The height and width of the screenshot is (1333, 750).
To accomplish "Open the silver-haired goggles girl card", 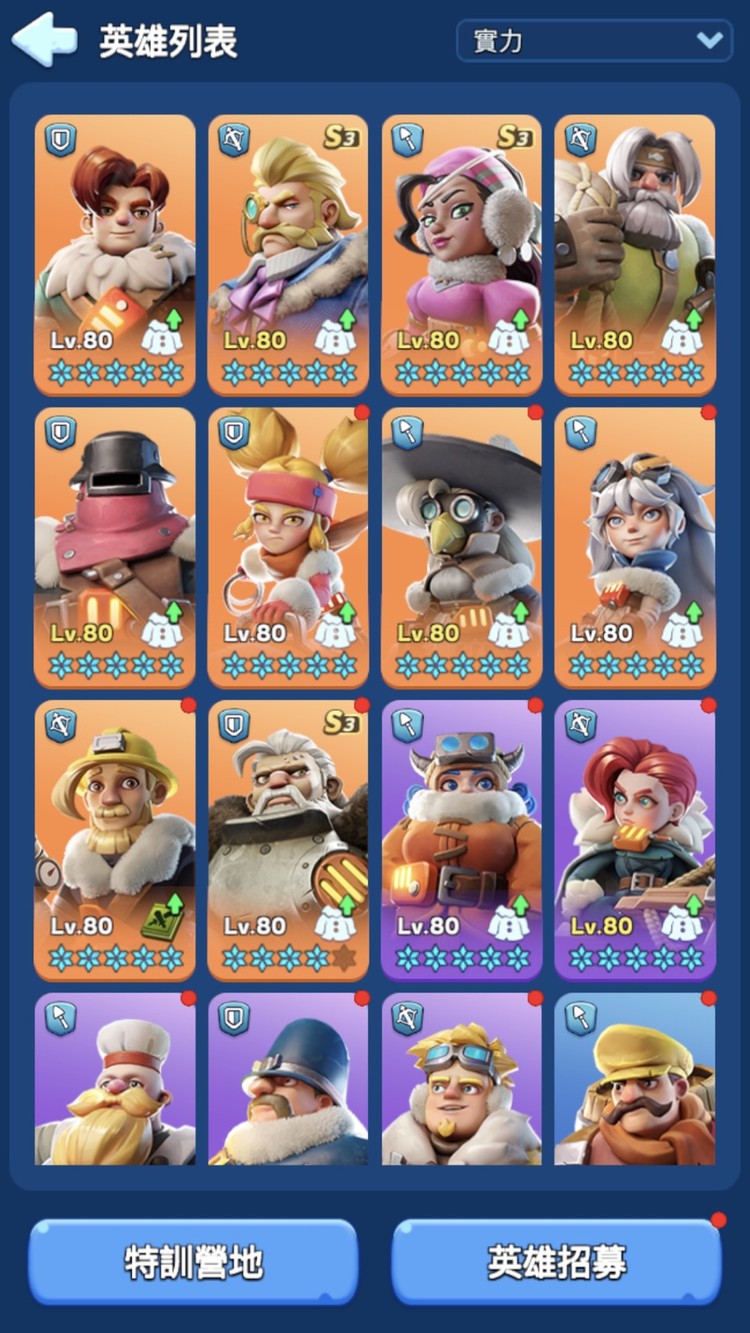I will pos(635,547).
